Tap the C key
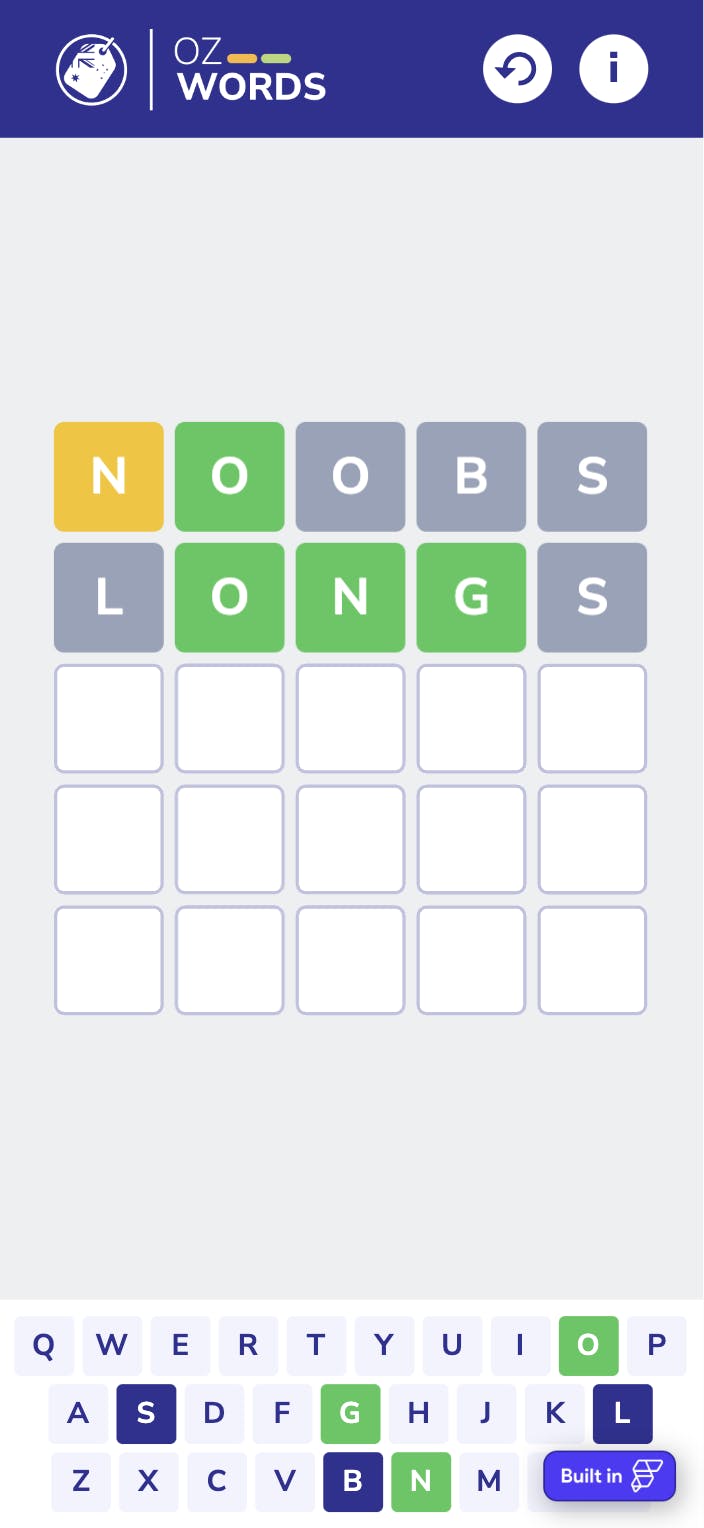 [x=217, y=1482]
